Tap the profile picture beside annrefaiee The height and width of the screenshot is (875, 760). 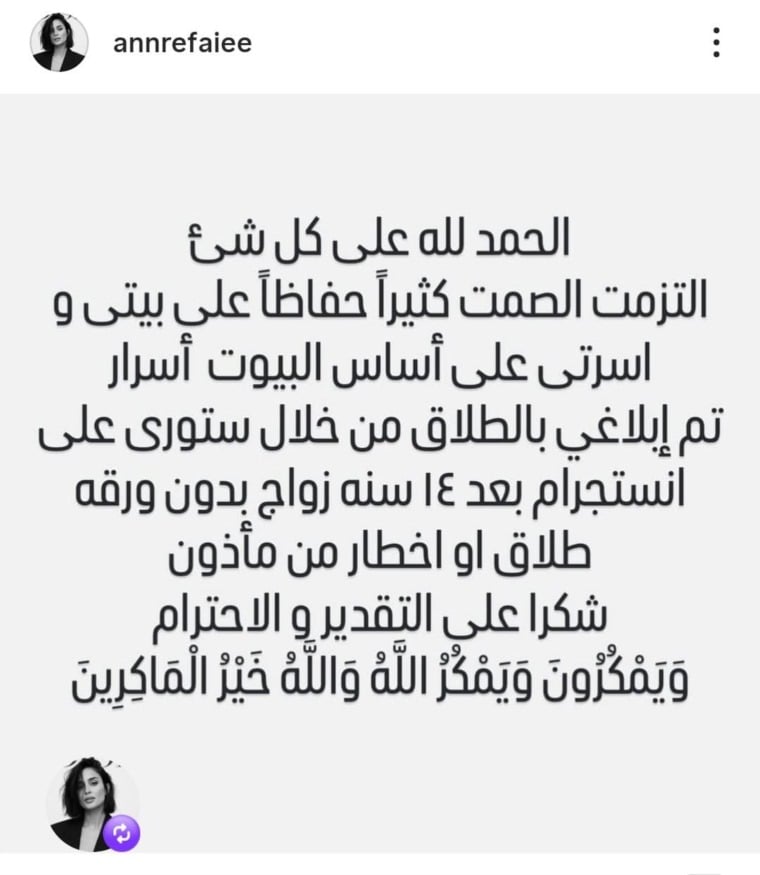pyautogui.click(x=58, y=43)
